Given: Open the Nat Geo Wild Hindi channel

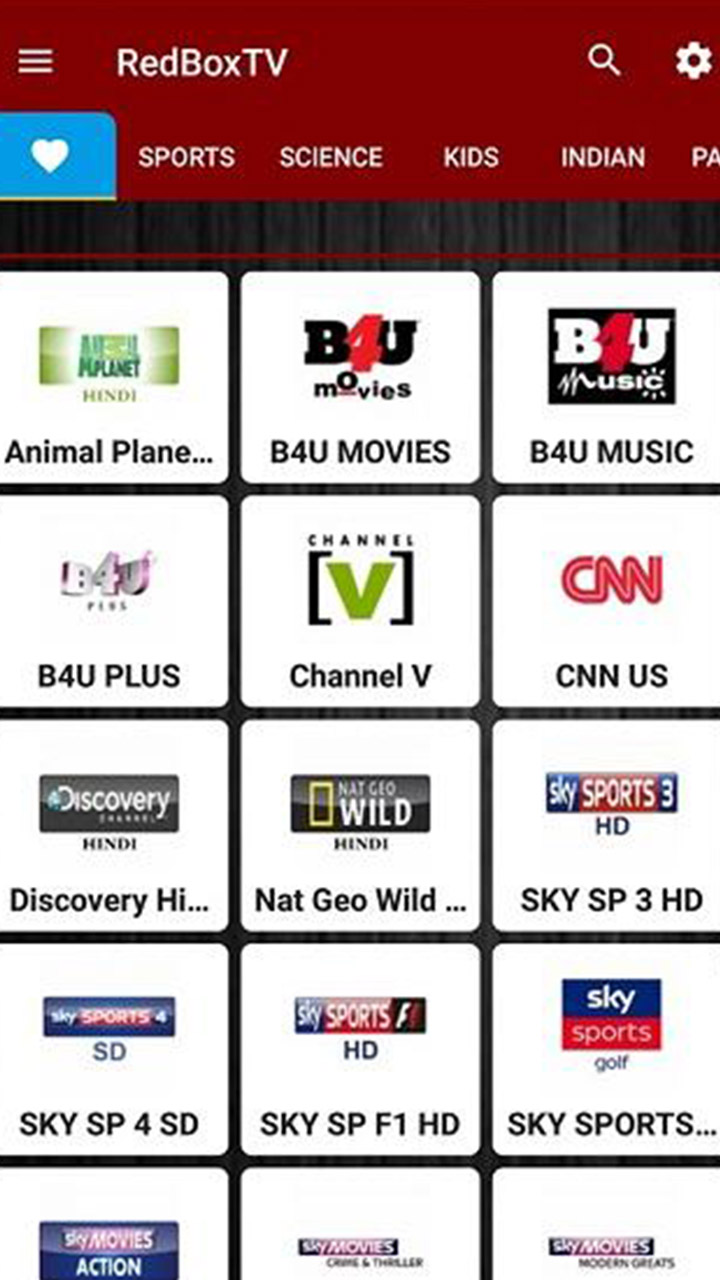Looking at the screenshot, I should [360, 827].
